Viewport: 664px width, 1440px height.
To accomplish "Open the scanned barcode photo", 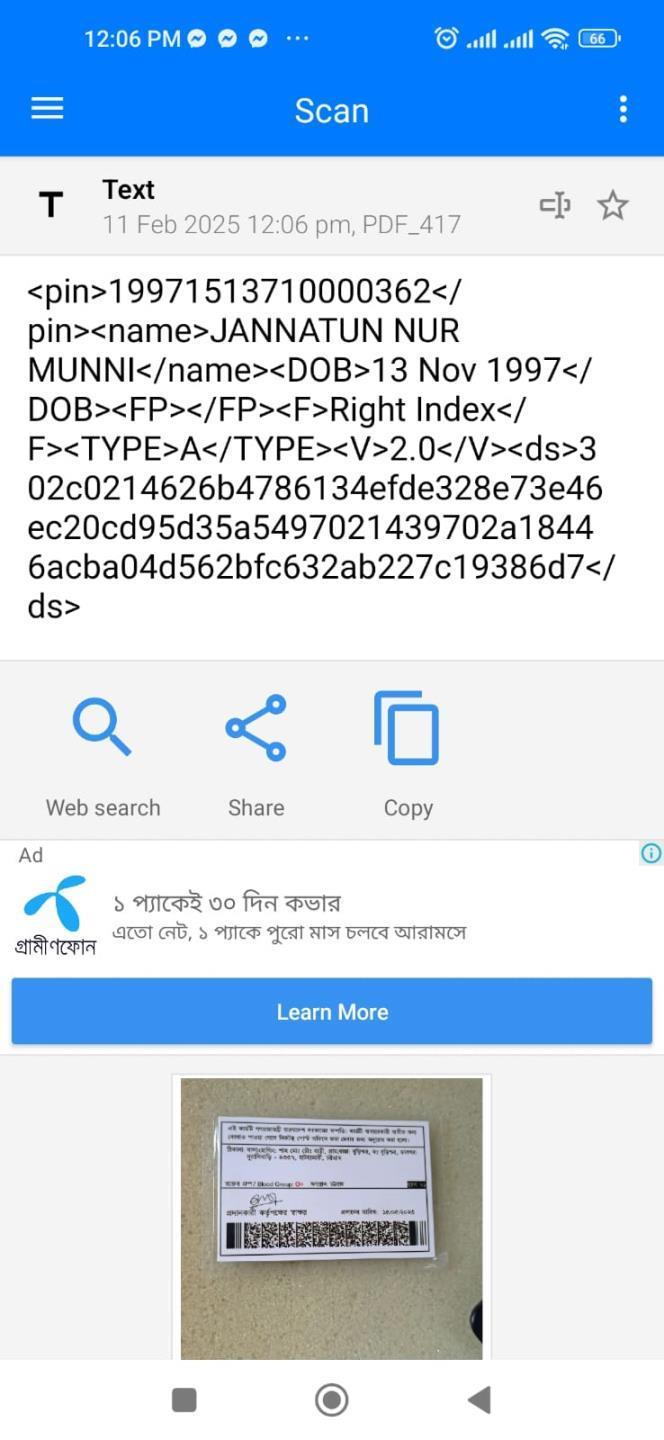I will point(332,1218).
